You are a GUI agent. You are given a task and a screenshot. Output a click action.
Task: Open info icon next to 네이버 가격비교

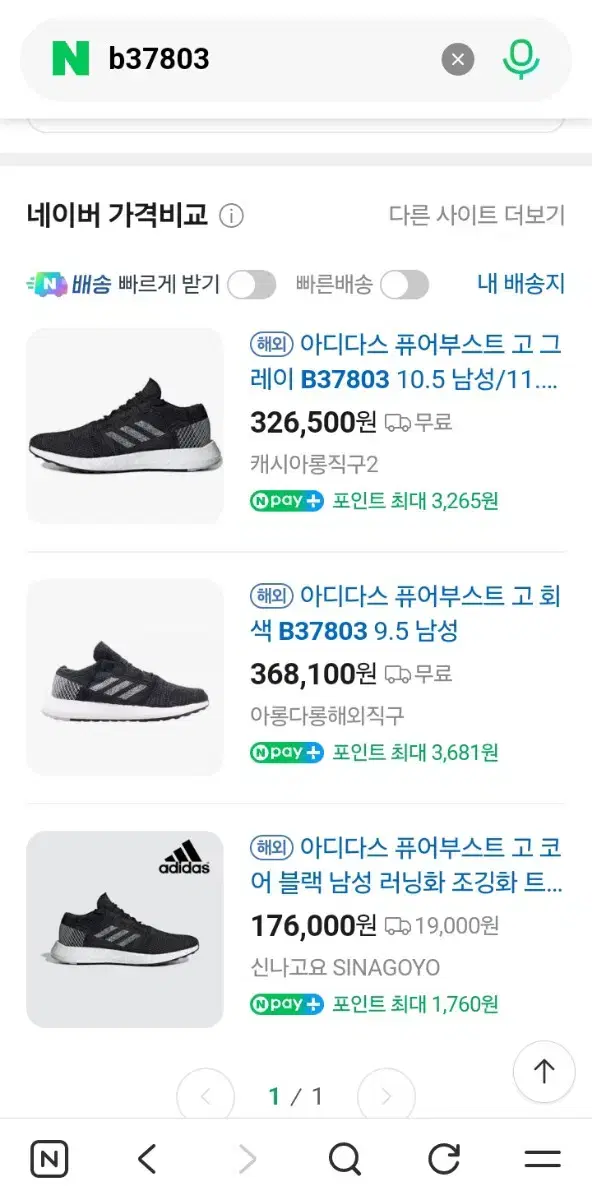pyautogui.click(x=231, y=215)
